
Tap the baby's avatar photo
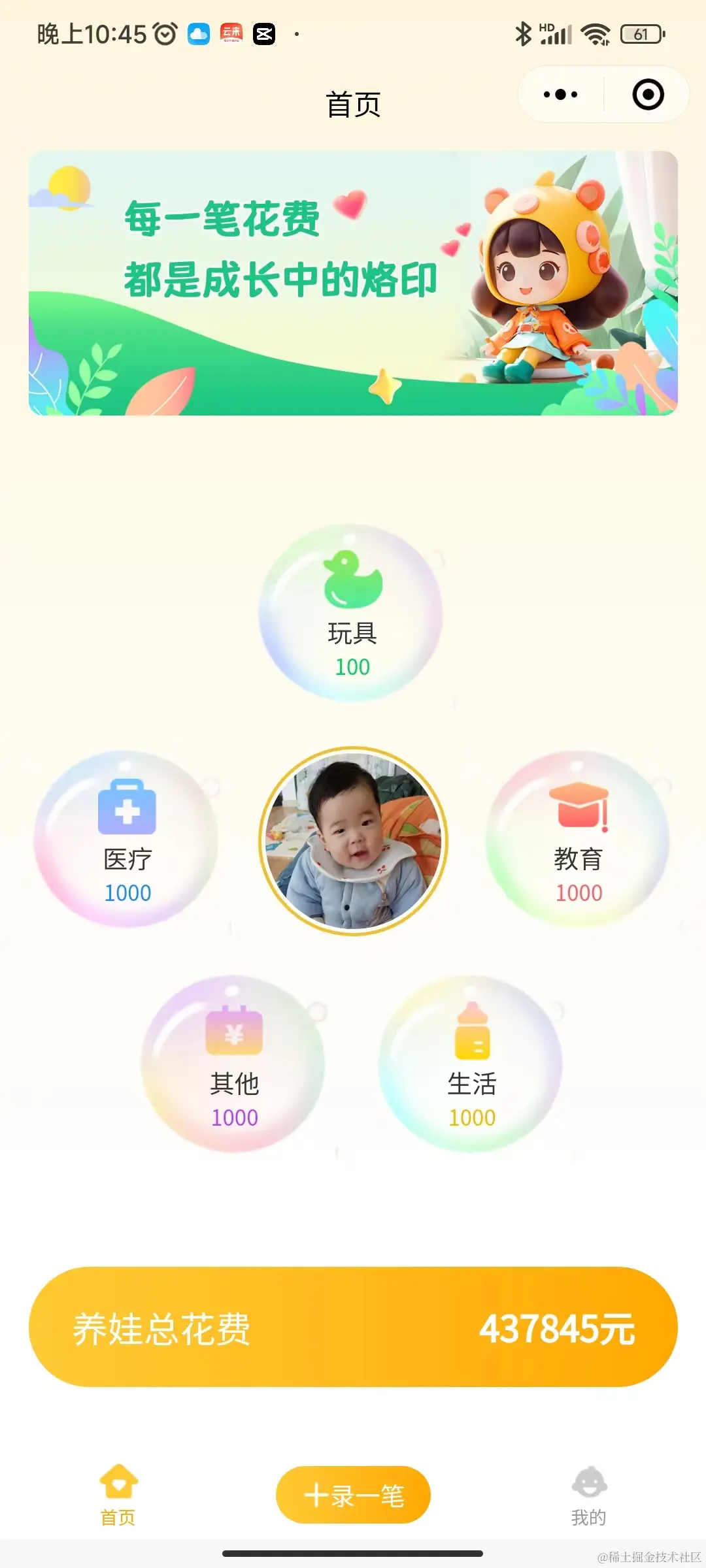[x=353, y=841]
